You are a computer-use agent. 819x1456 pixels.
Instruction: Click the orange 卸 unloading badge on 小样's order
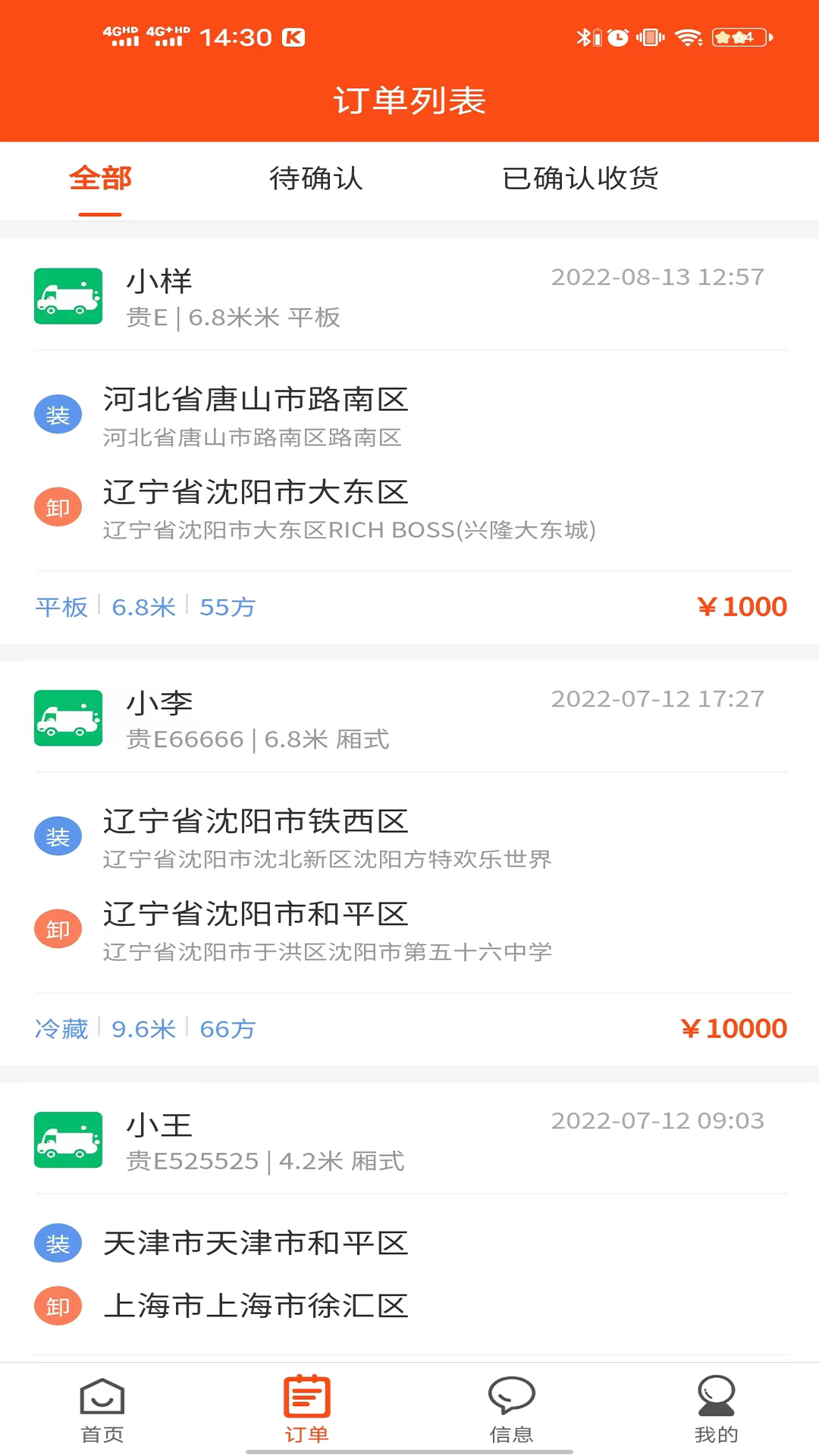[x=58, y=507]
